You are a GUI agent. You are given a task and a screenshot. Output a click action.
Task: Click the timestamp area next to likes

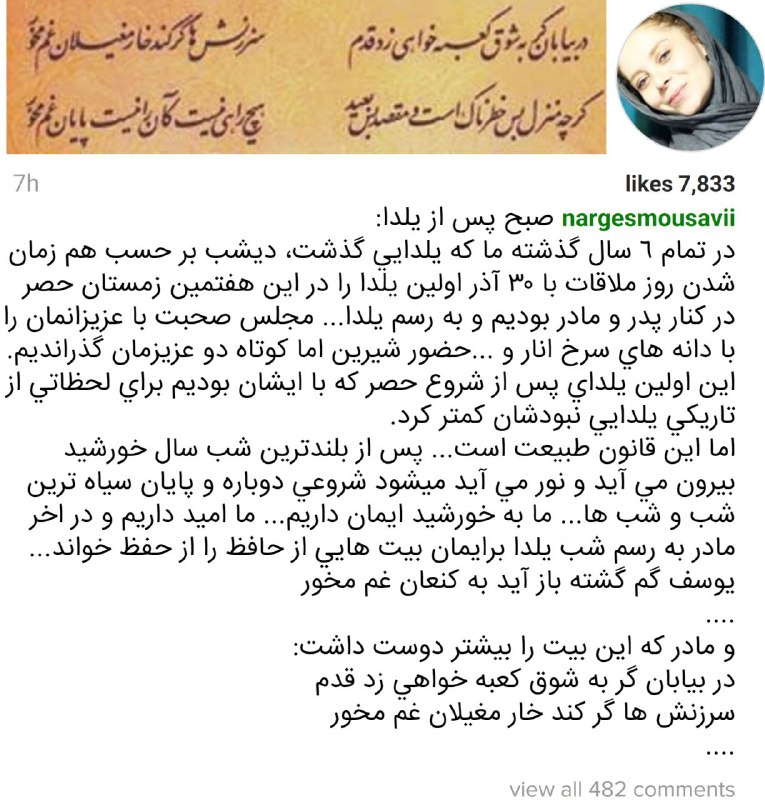[24, 183]
